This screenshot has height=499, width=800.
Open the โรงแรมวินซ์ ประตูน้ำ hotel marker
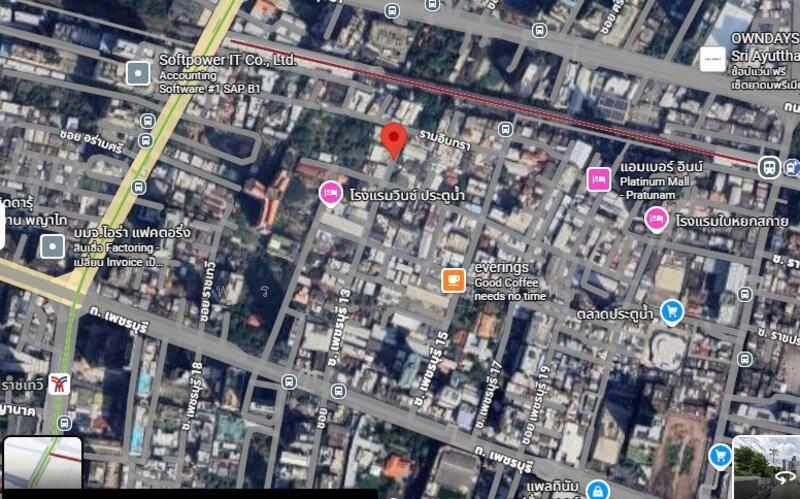(331, 193)
